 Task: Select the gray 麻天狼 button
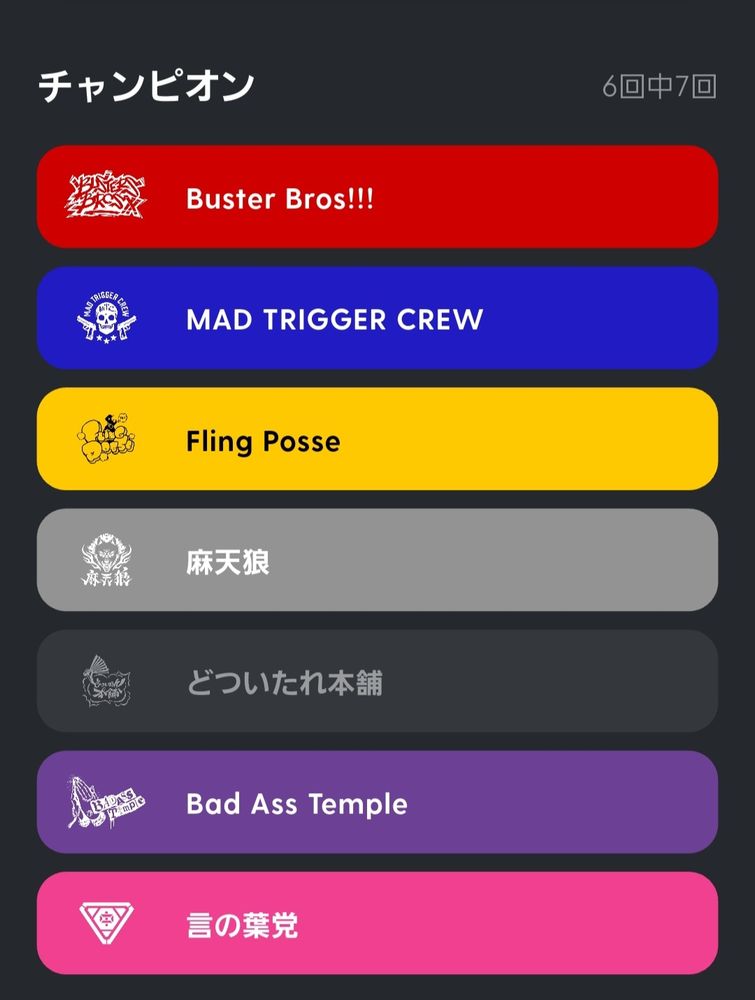pos(377,561)
